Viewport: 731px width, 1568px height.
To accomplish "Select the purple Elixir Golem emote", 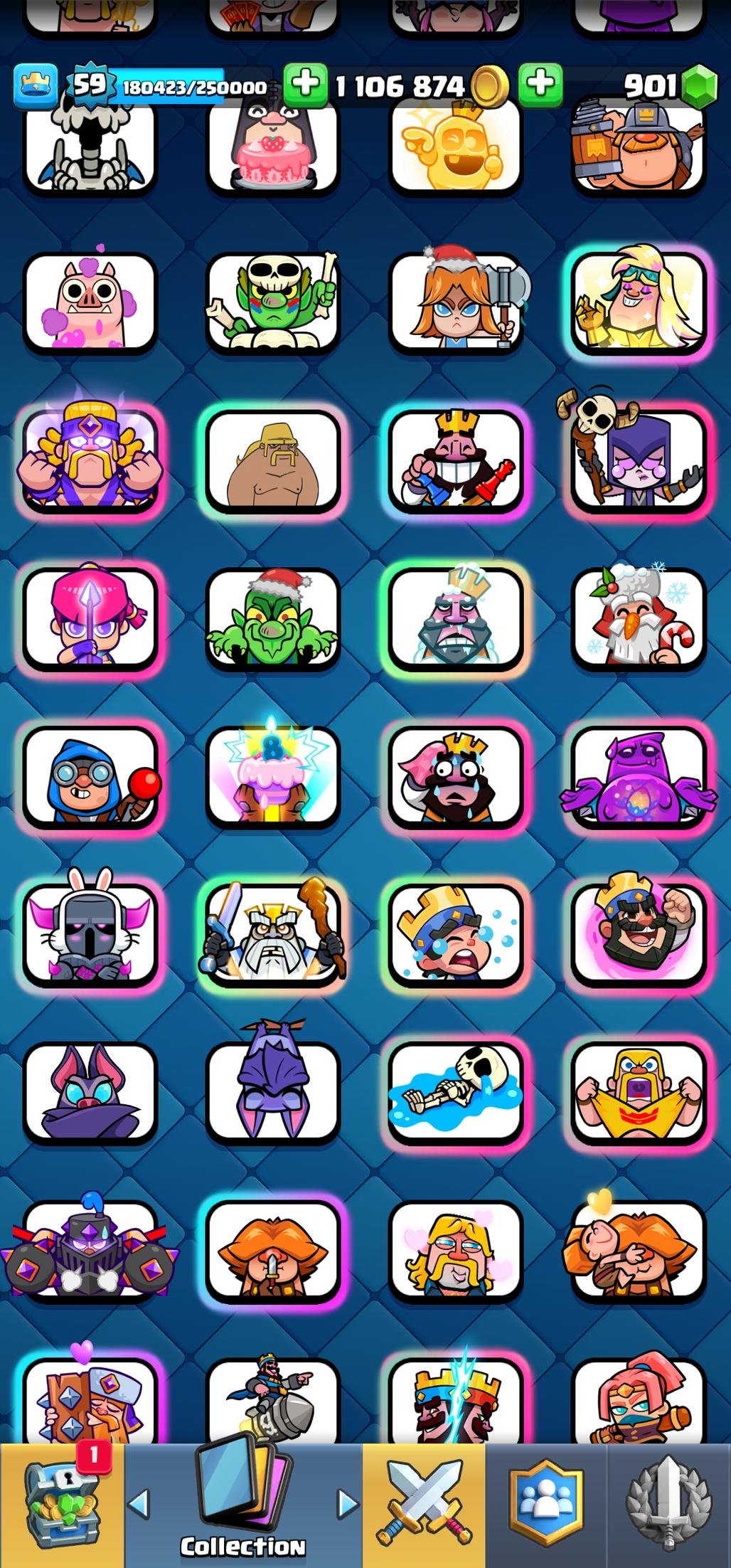I will click(639, 777).
